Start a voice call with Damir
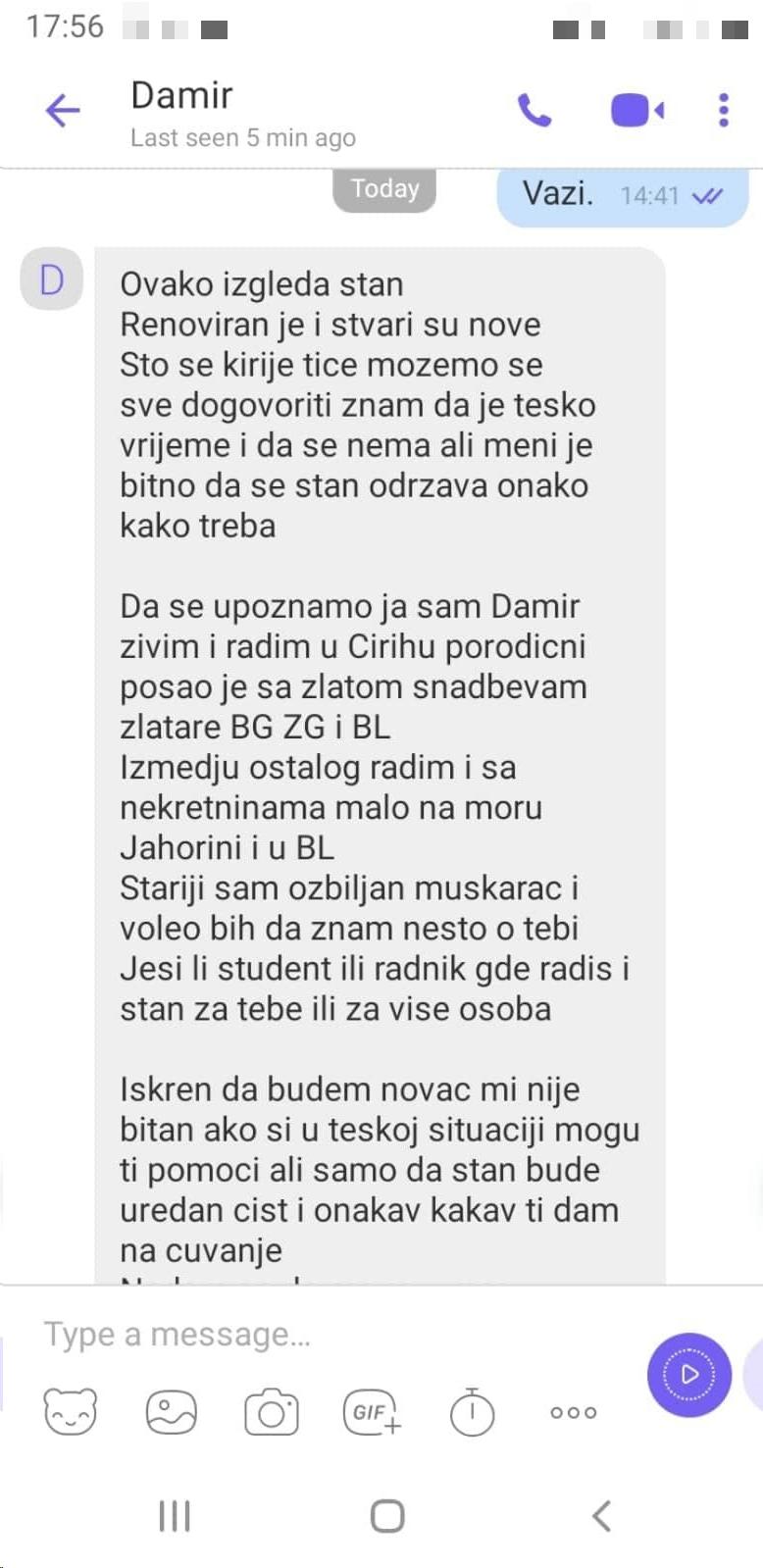Screen dimensions: 763x1568 pos(534,110)
